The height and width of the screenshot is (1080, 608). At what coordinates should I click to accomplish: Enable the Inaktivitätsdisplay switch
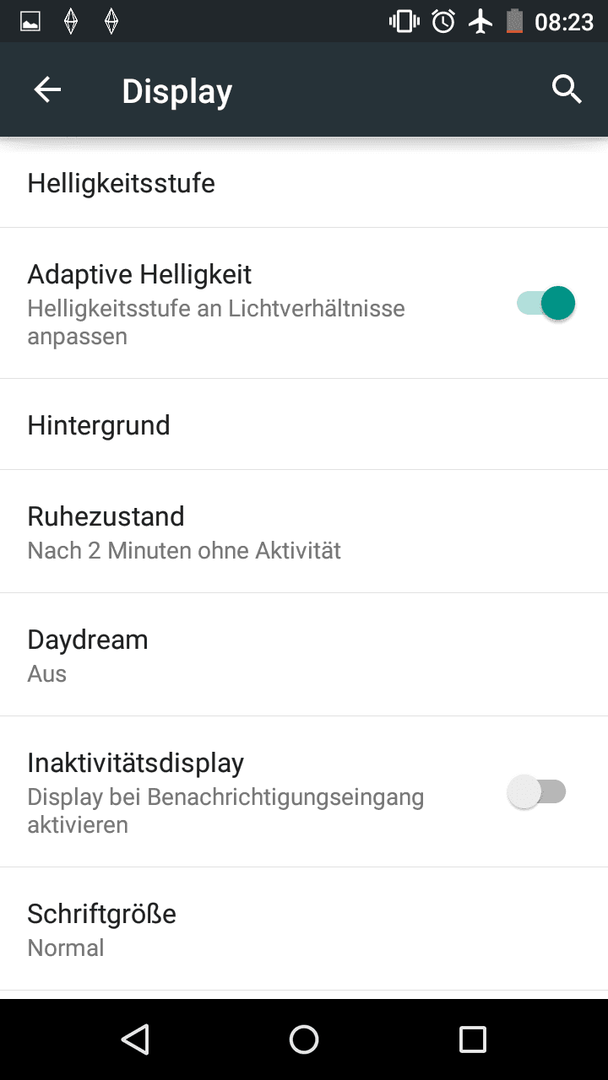tap(536, 792)
